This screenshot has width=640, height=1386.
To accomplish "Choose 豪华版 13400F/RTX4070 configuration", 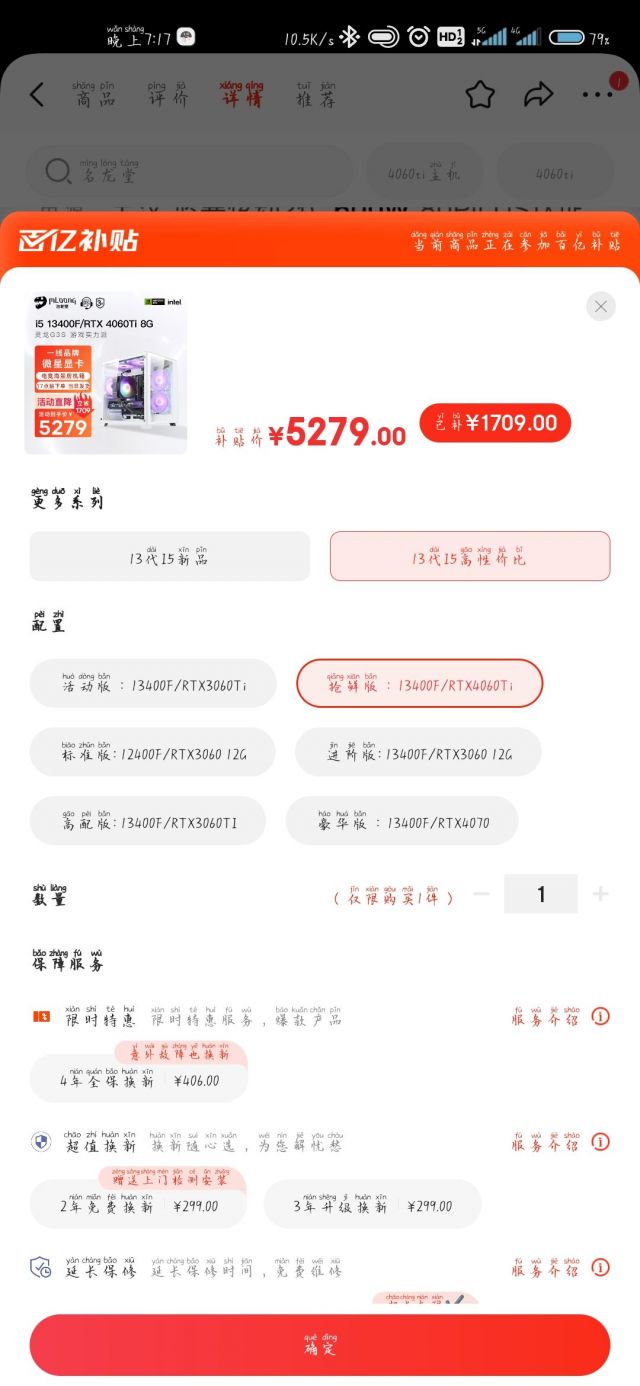I will 402,821.
